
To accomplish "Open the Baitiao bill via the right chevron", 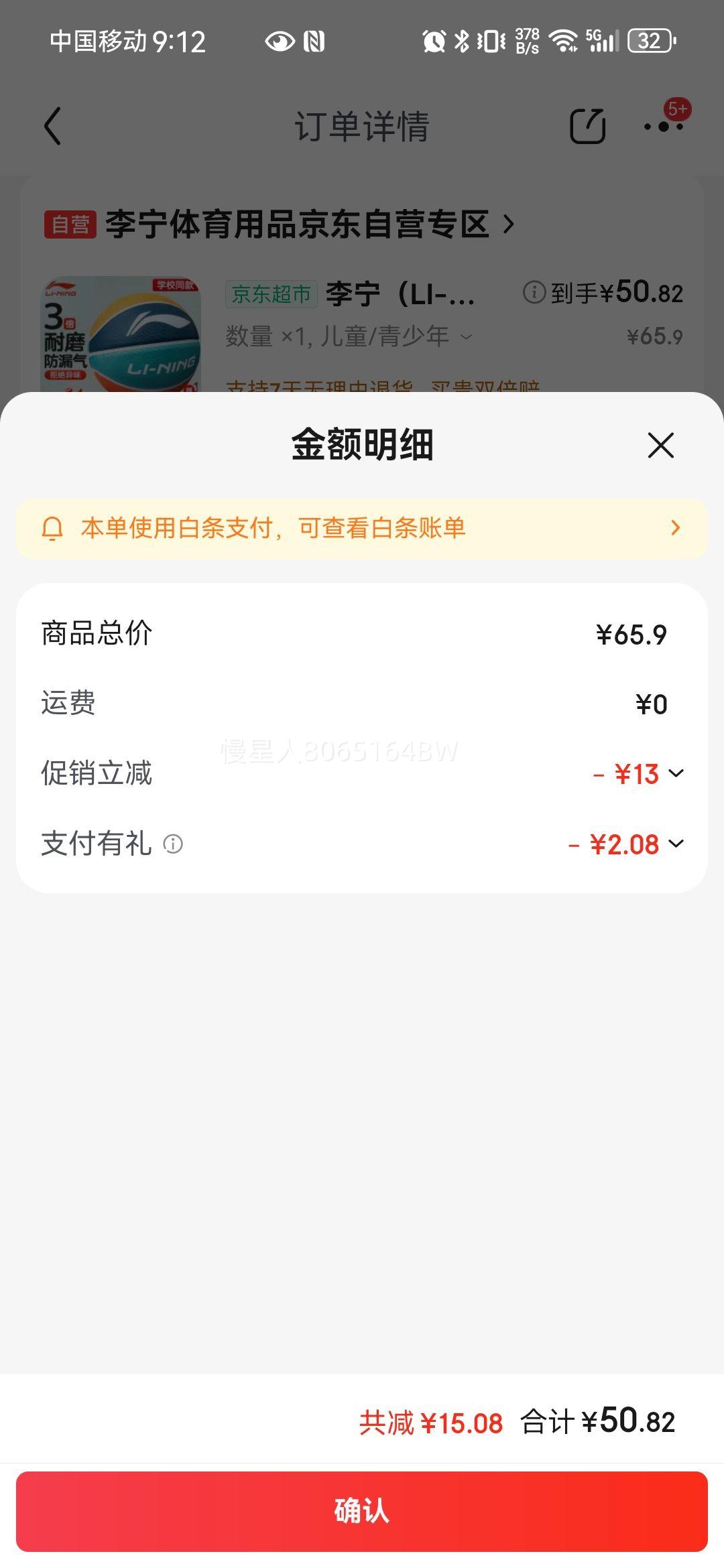I will coord(676,529).
